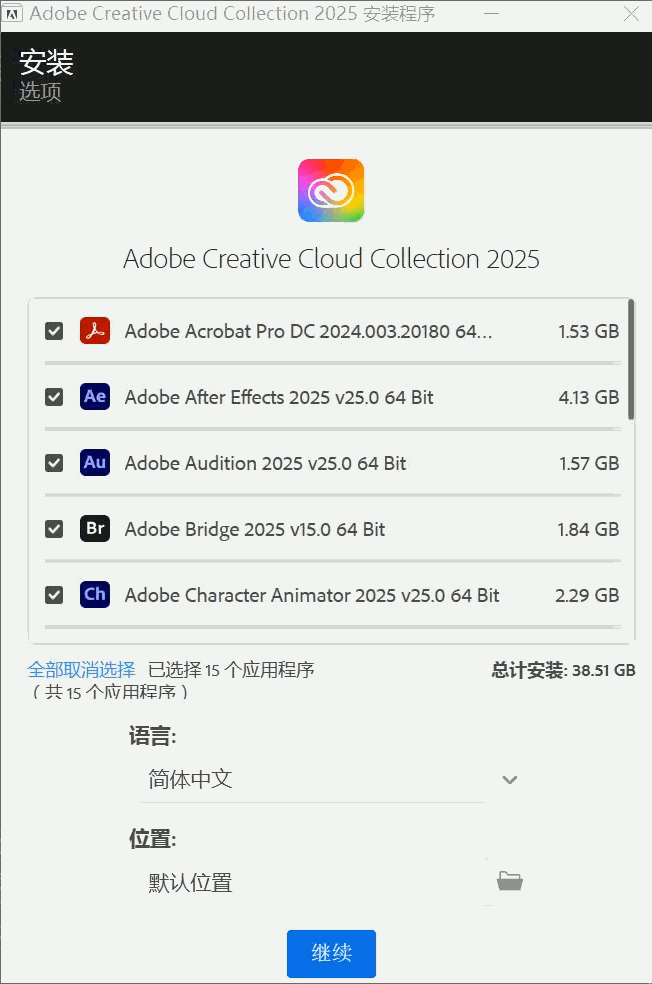Click the 继续 button

[x=331, y=953]
